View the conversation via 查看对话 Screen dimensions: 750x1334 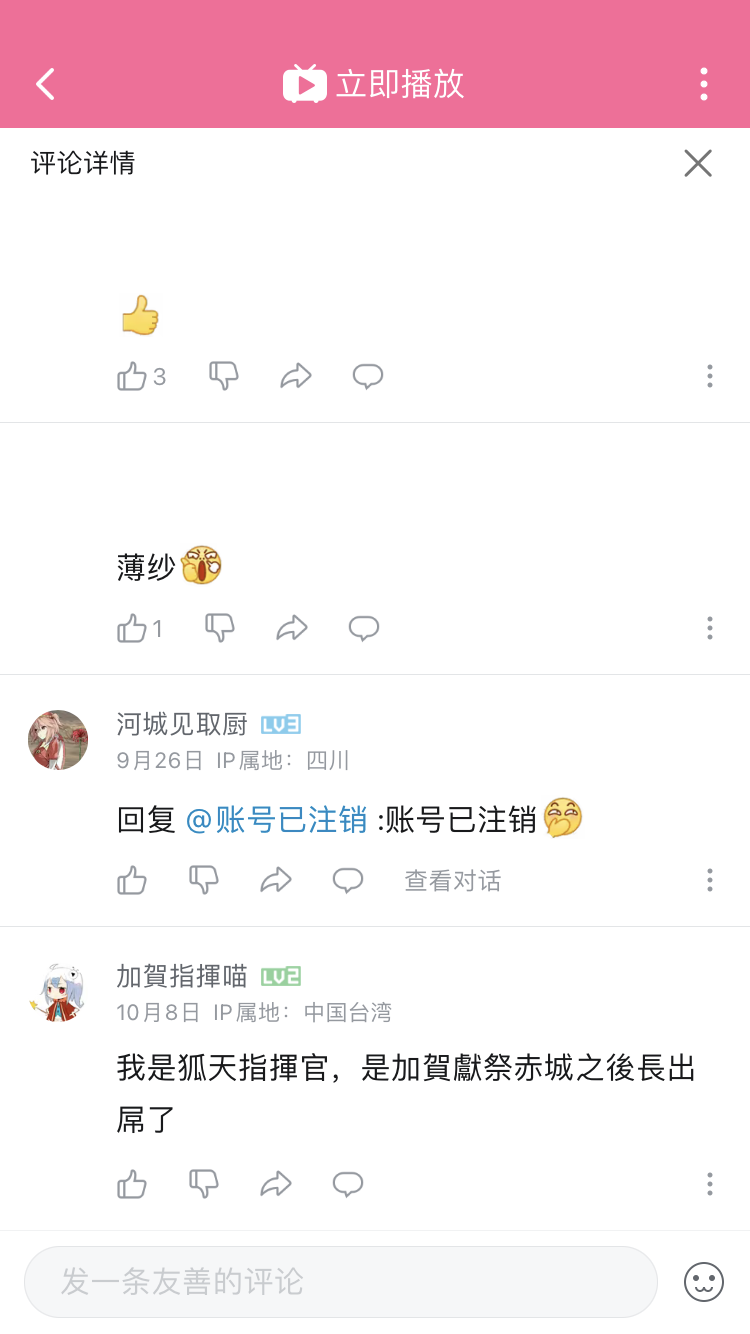point(452,880)
